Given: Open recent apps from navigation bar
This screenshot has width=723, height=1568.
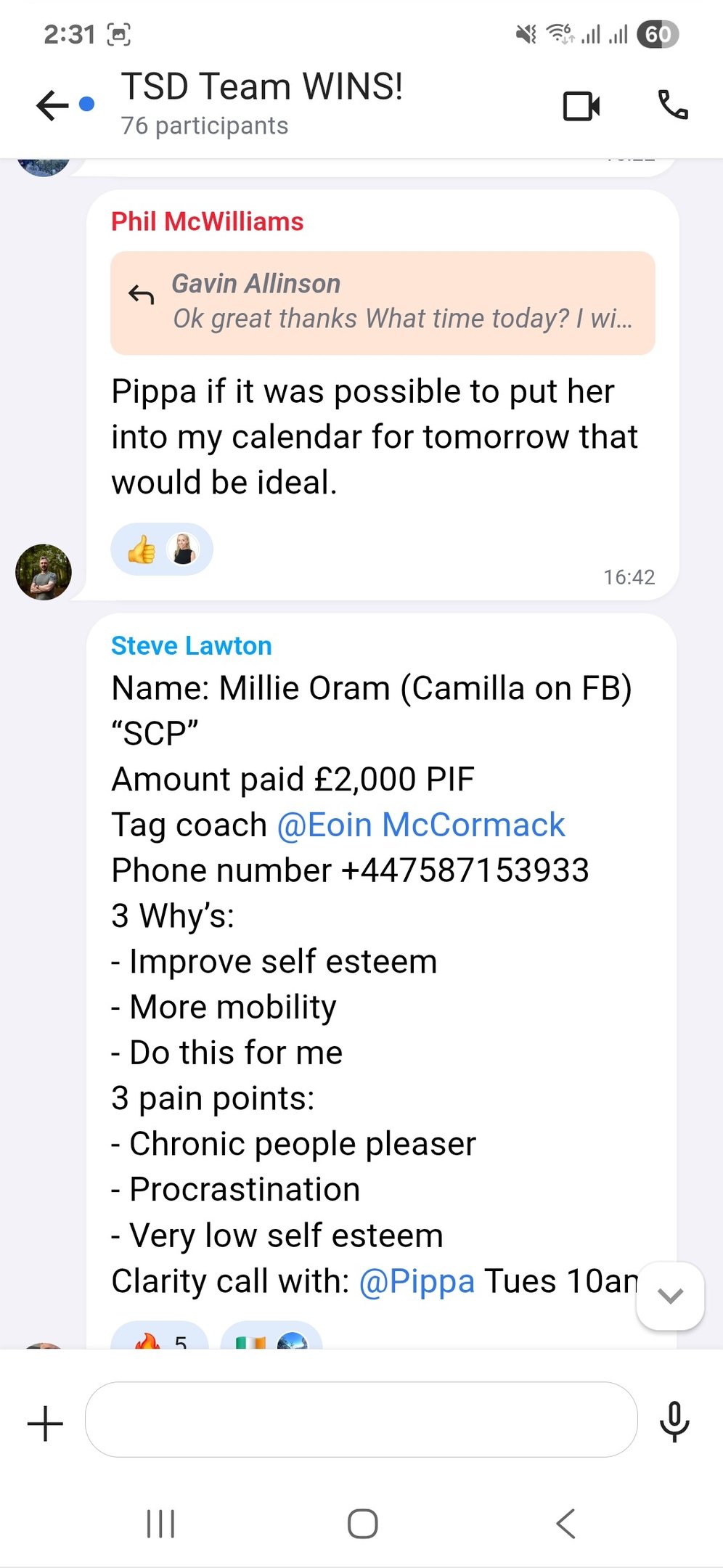Looking at the screenshot, I should tap(160, 1523).
